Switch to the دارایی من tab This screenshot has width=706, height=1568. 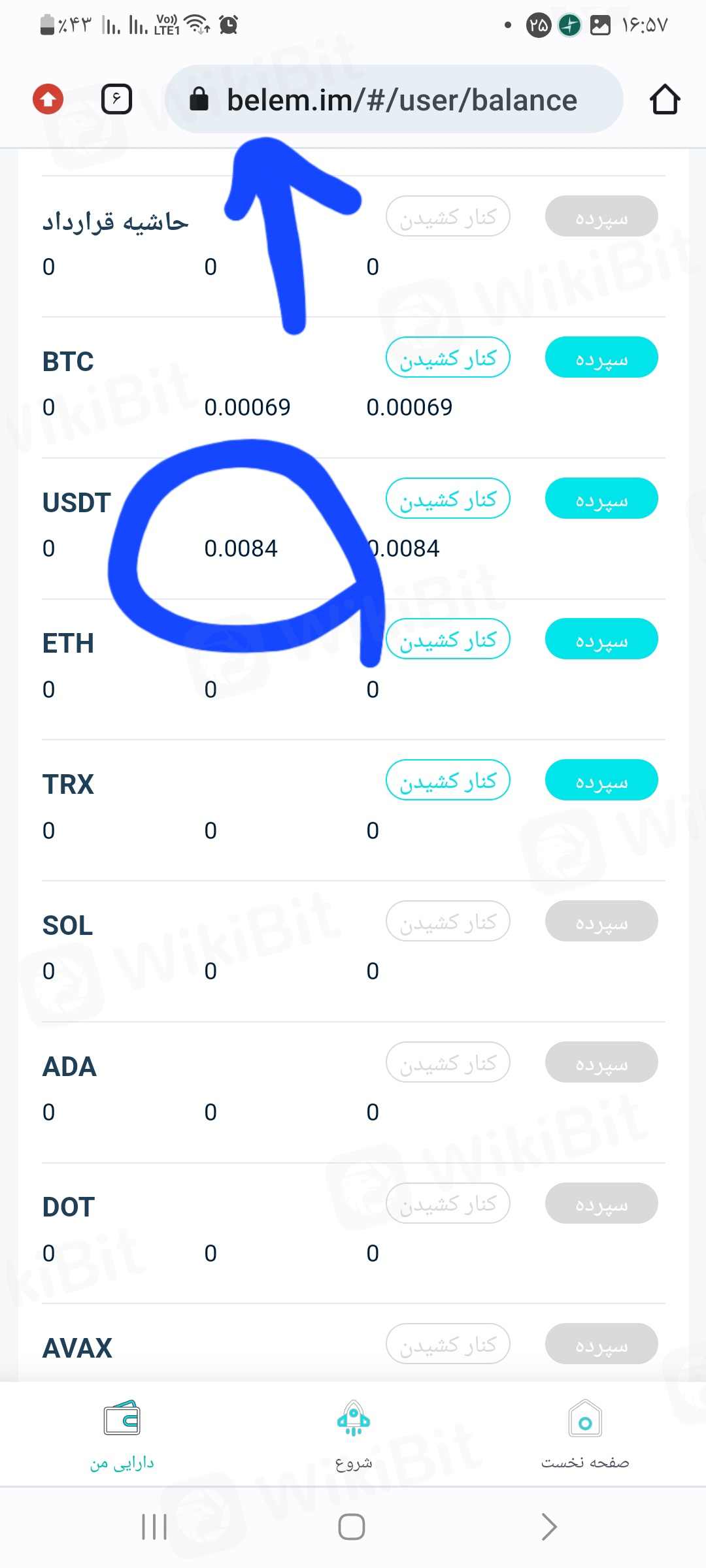[x=122, y=1434]
